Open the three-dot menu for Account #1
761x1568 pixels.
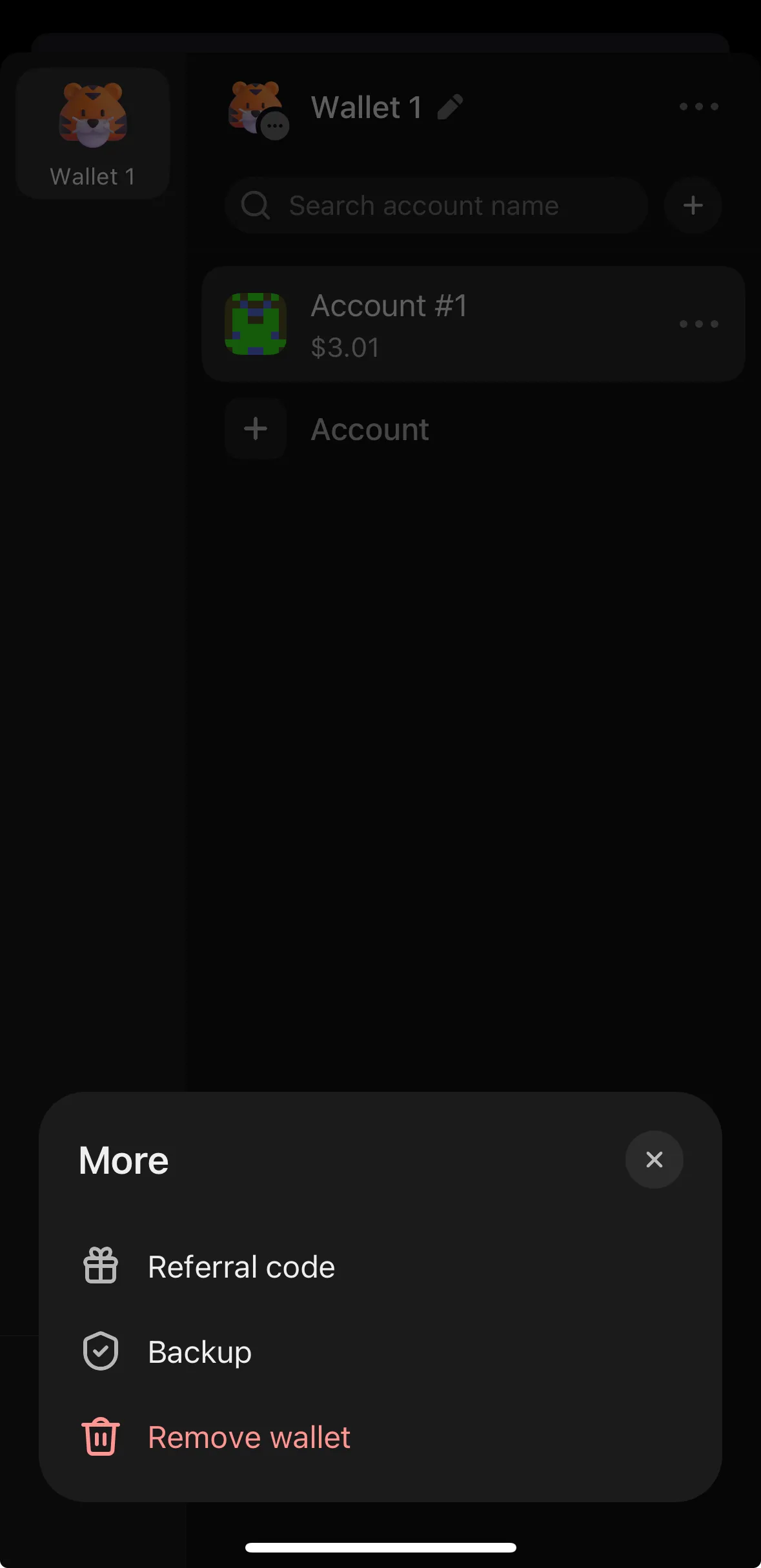pos(698,323)
